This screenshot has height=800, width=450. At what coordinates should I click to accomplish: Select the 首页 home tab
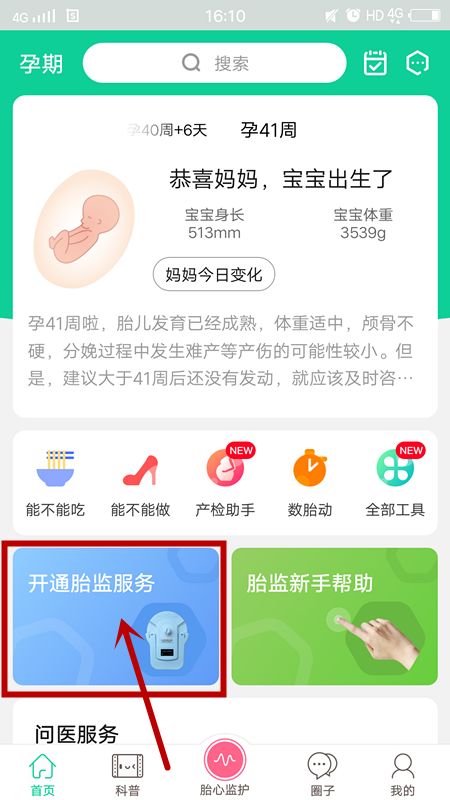click(42, 774)
